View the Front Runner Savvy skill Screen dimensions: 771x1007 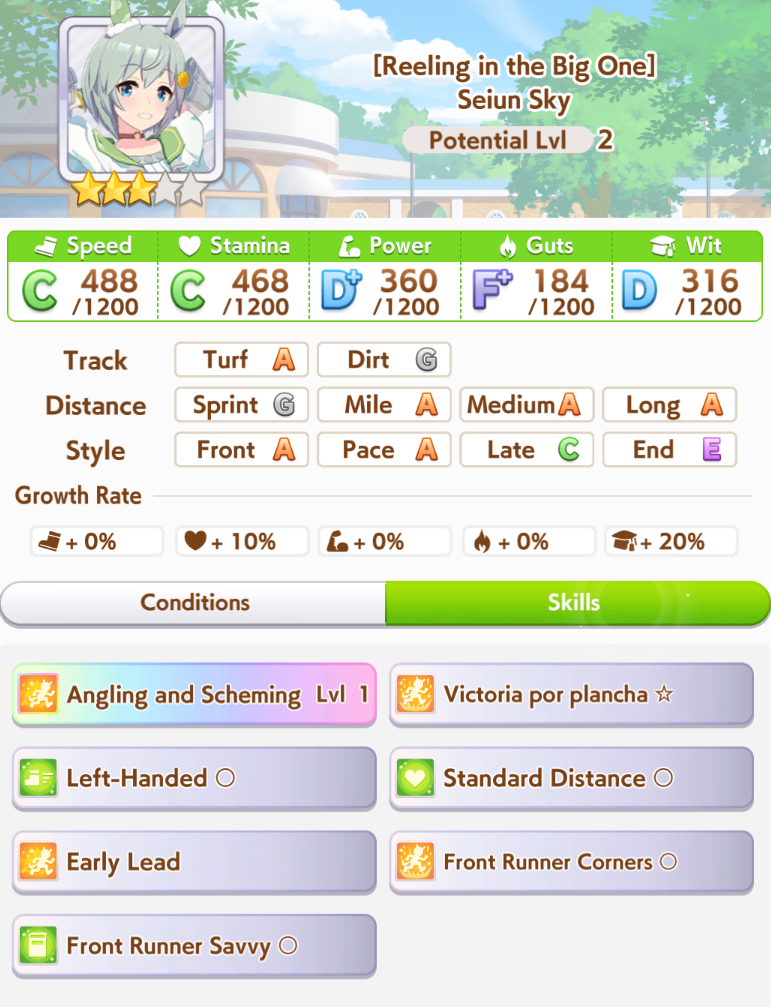(x=195, y=946)
